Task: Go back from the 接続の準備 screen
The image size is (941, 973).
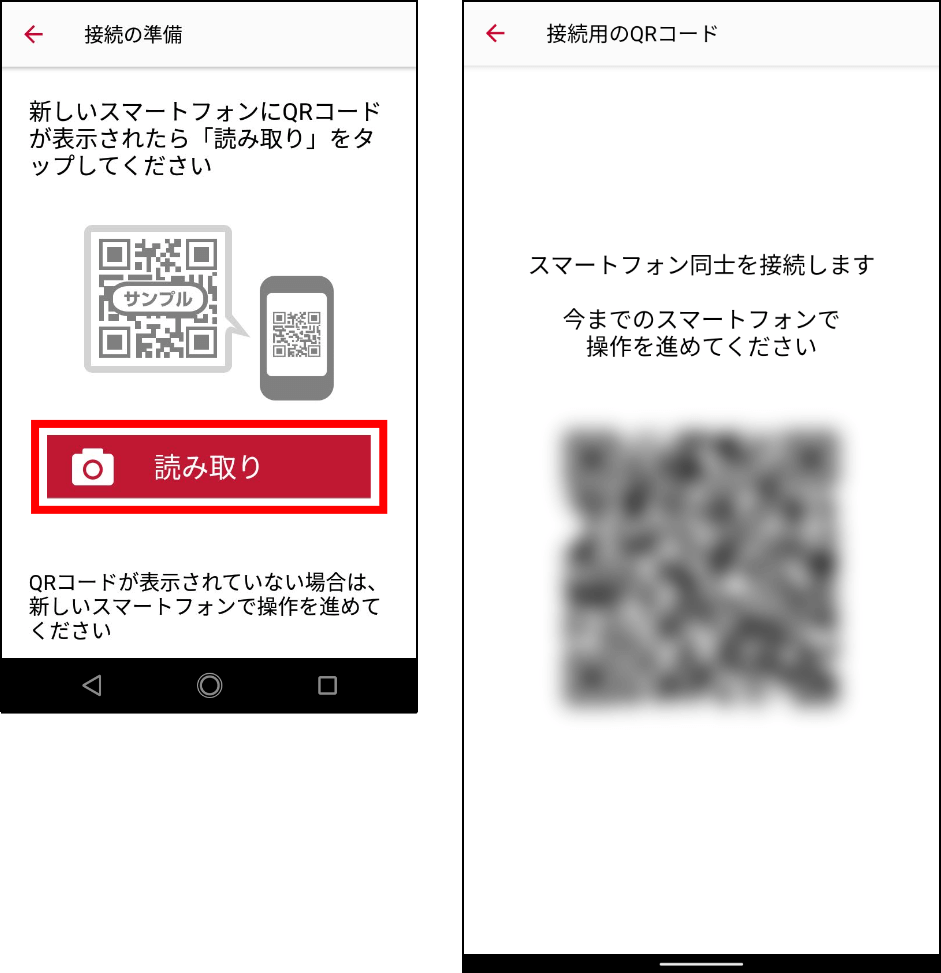Action: coord(34,35)
